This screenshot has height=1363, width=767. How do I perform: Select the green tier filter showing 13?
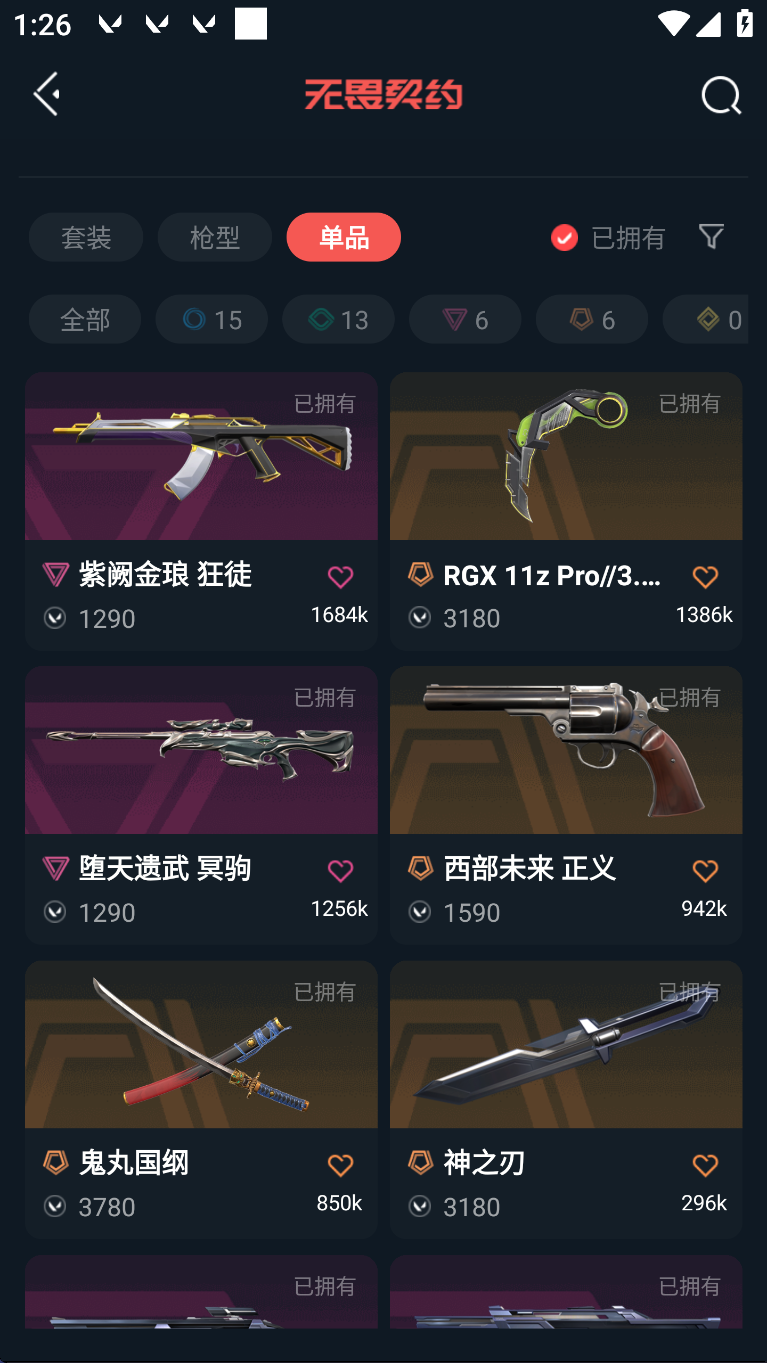[x=338, y=319]
